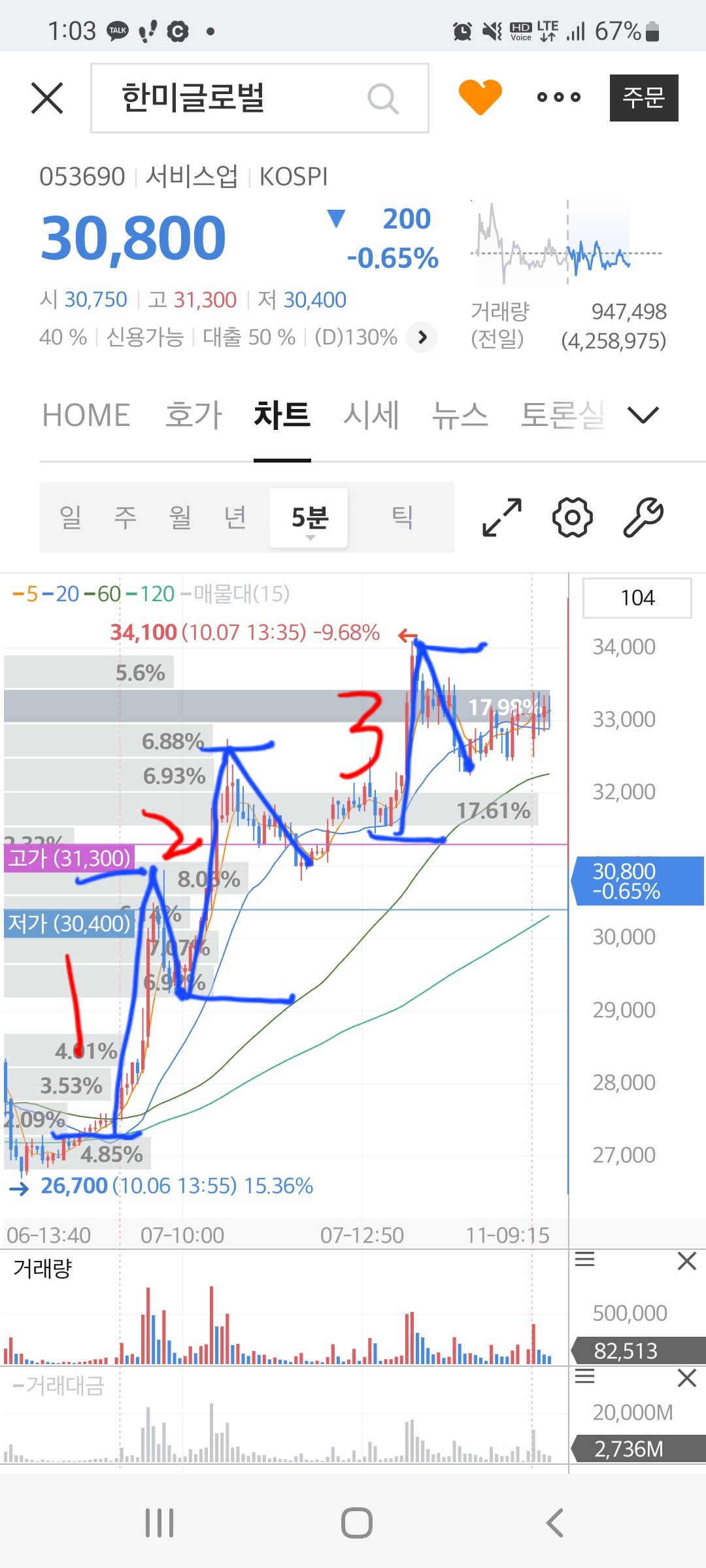This screenshot has height=1568, width=706.
Task: Open the 주문 order button
Action: point(643,98)
